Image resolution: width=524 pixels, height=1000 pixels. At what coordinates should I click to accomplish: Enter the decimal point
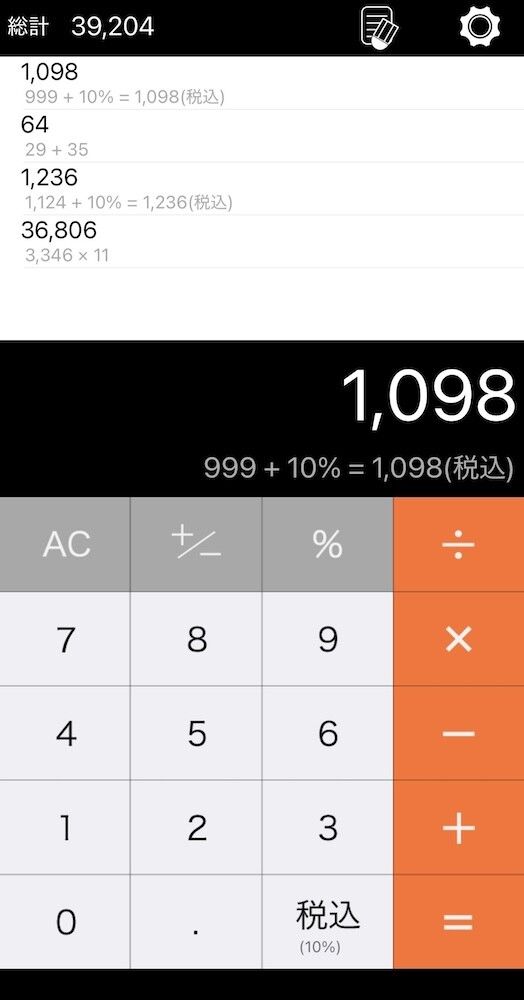coord(196,922)
